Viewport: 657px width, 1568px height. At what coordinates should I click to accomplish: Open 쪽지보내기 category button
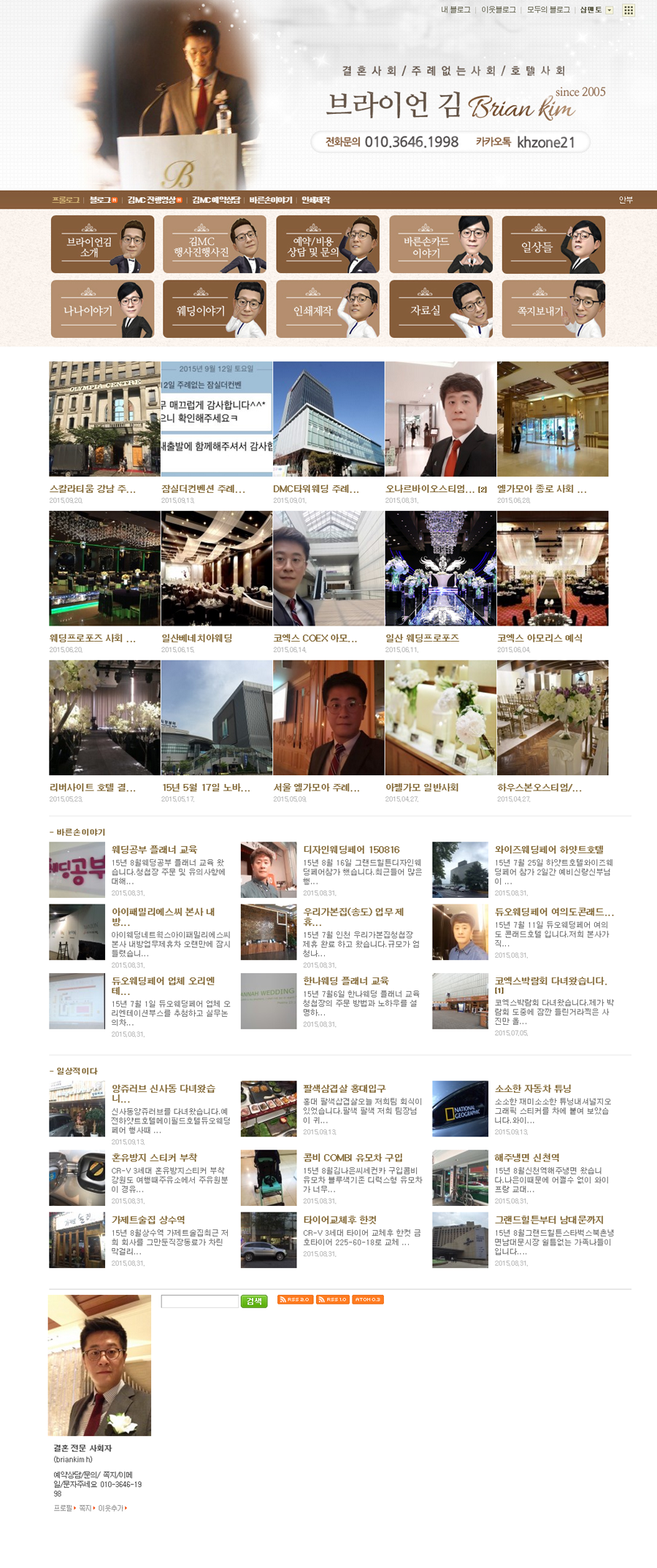pos(553,309)
